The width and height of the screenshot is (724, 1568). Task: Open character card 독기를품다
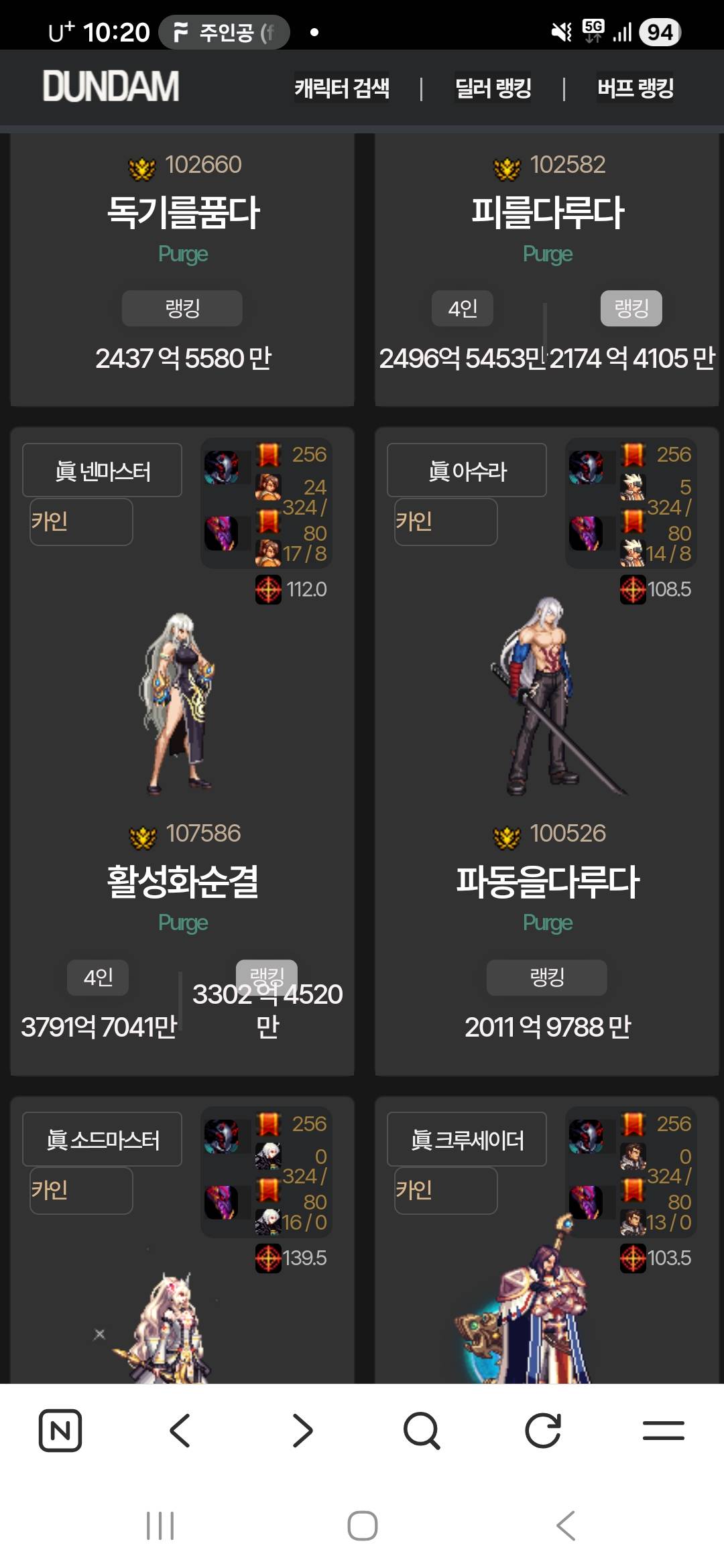coord(182,212)
